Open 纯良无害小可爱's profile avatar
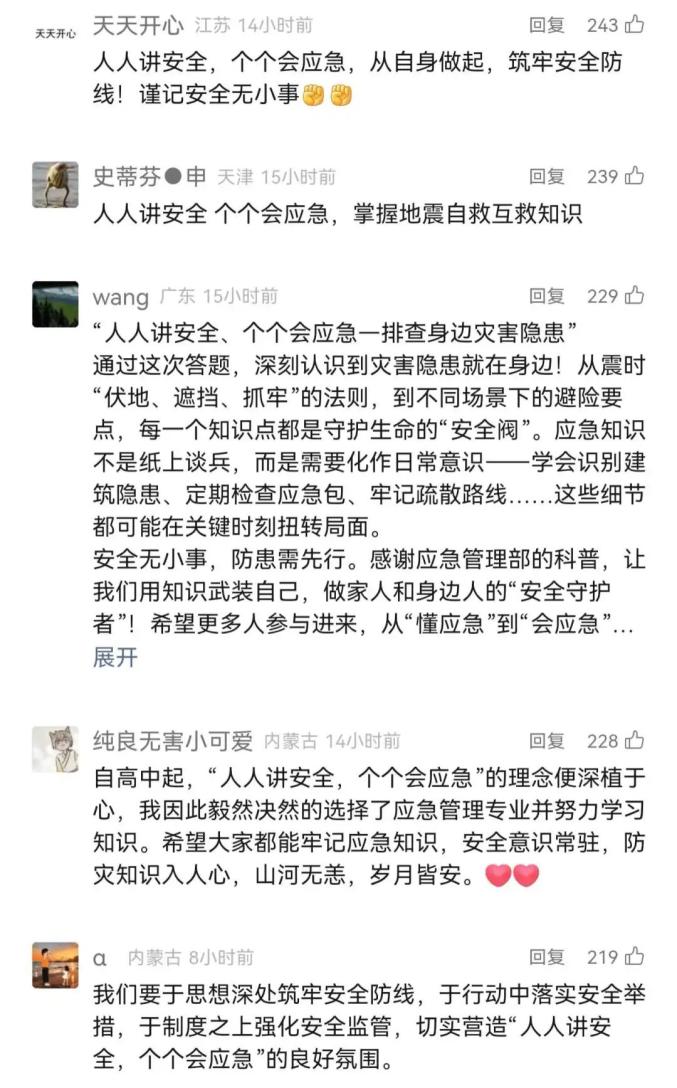 (55, 748)
